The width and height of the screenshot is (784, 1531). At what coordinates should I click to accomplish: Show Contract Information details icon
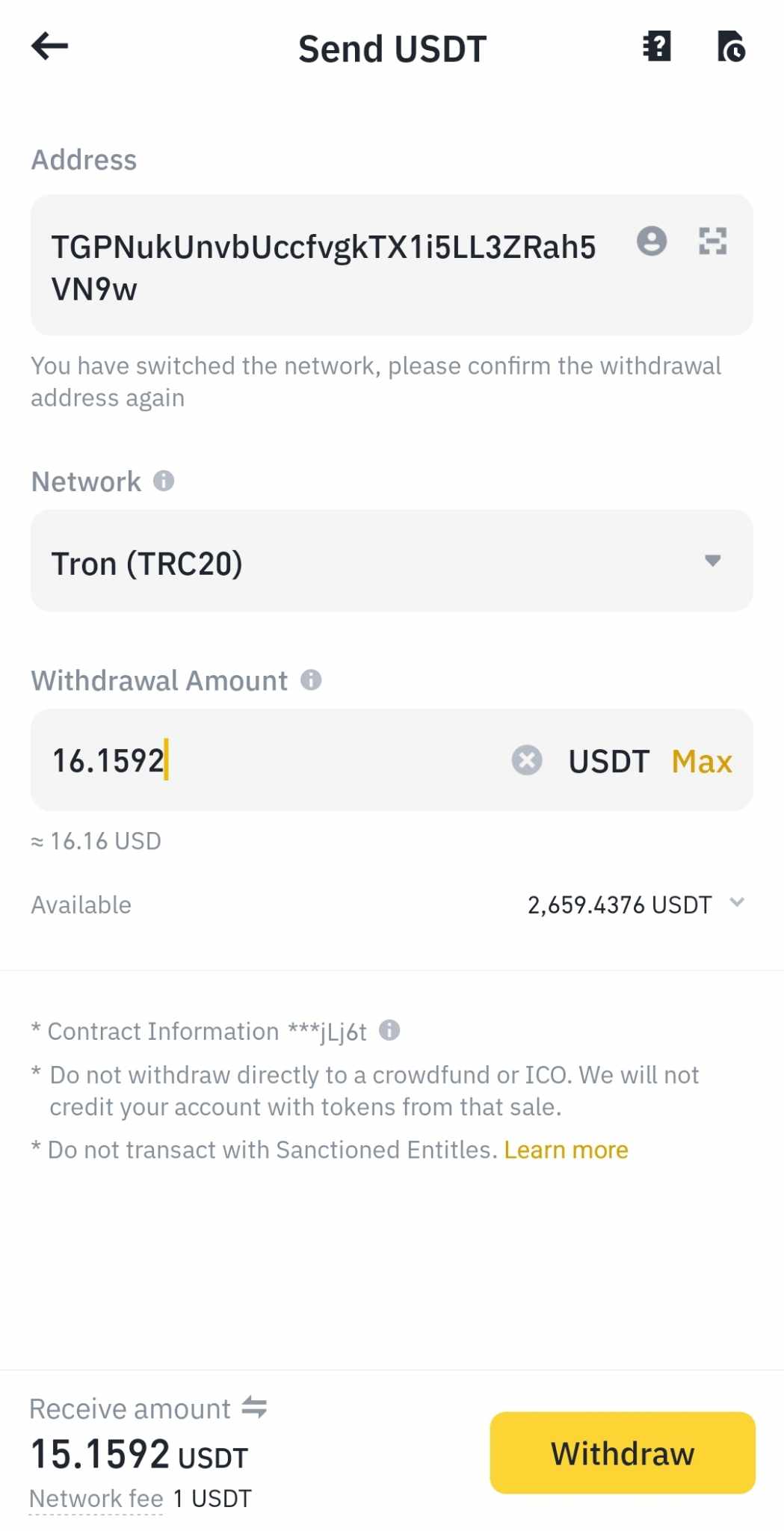pyautogui.click(x=389, y=1030)
